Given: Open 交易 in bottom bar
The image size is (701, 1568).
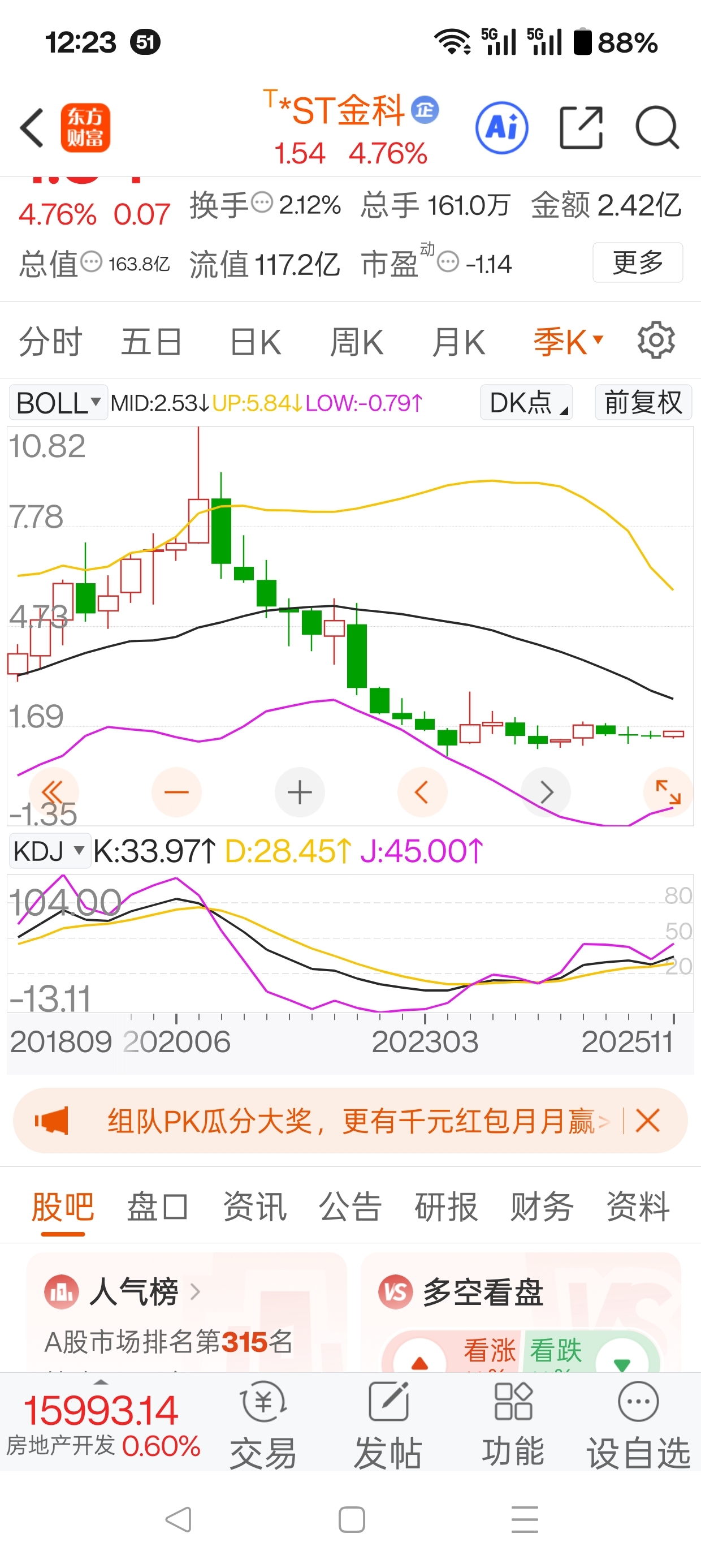Looking at the screenshot, I should click(263, 1425).
